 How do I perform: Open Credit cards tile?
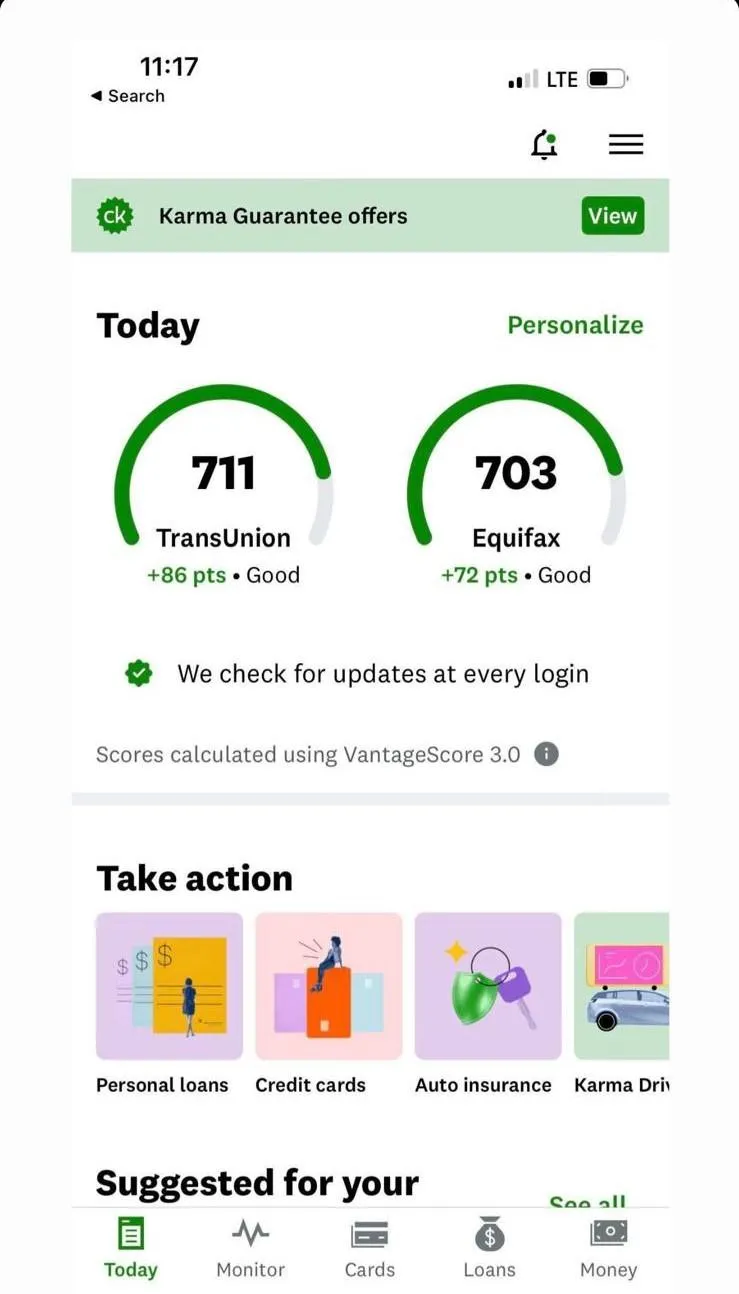tap(329, 986)
